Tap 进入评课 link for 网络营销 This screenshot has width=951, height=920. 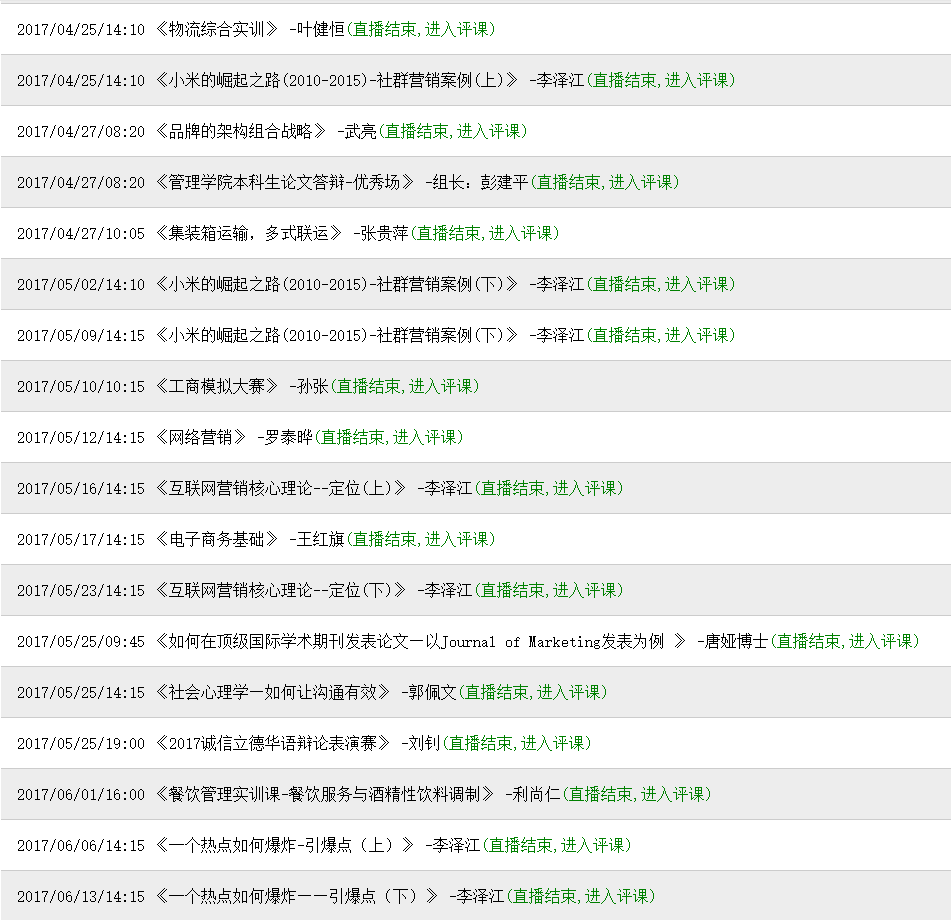pyautogui.click(x=425, y=437)
